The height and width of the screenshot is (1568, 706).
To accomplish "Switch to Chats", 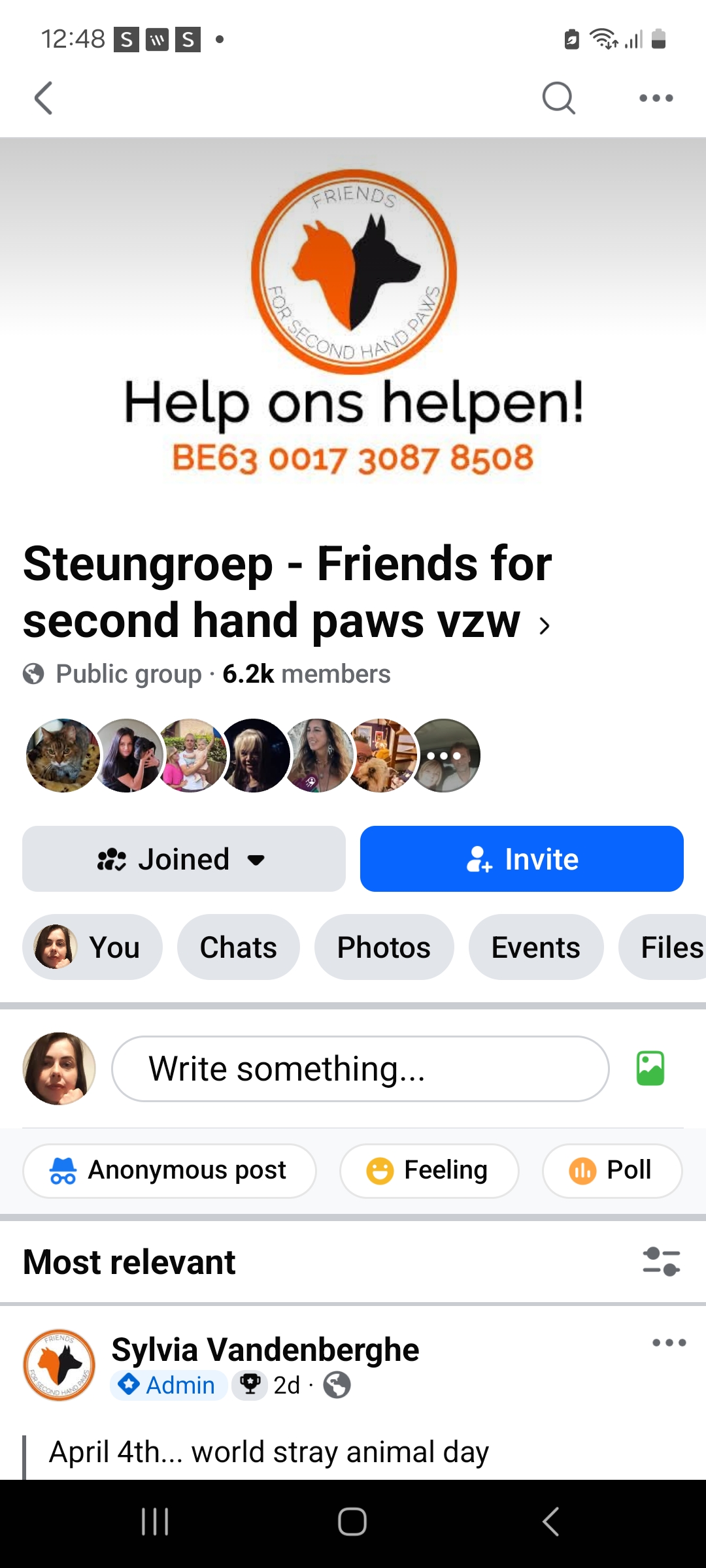I will [238, 947].
